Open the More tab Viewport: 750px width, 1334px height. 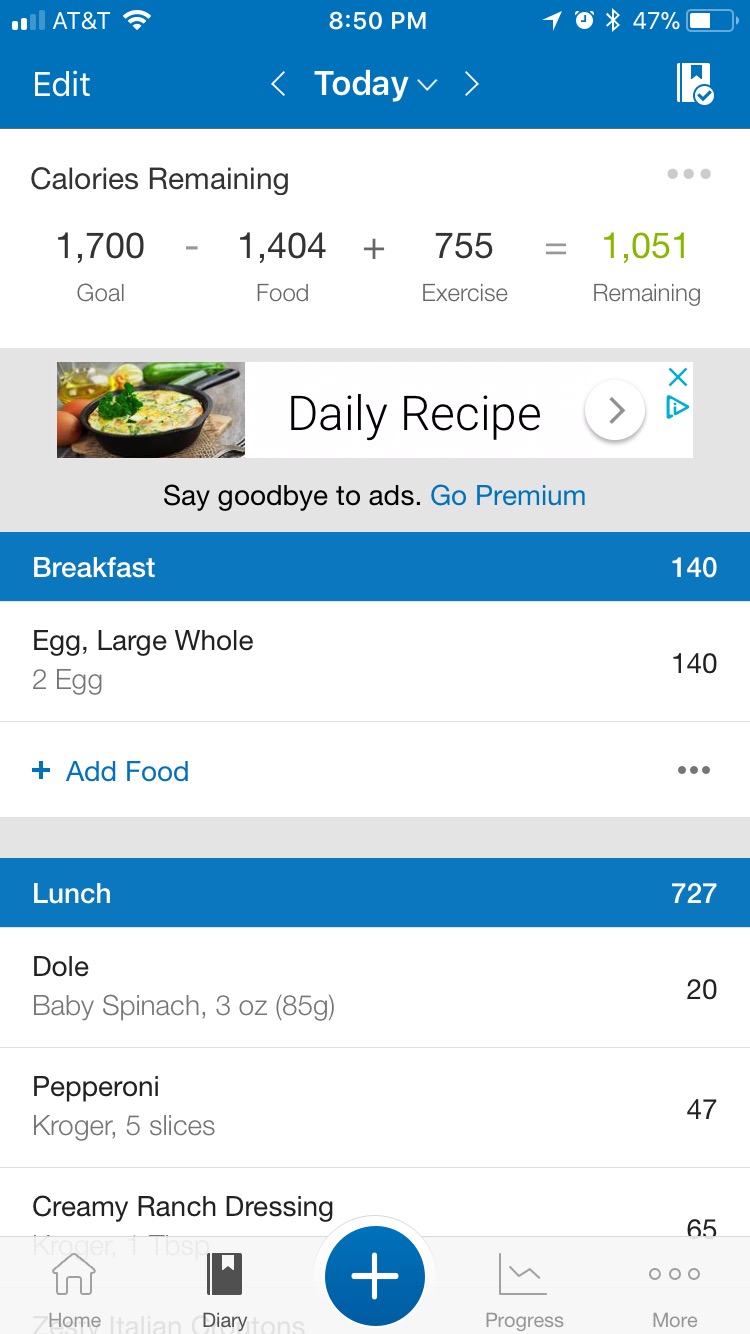(x=675, y=1290)
